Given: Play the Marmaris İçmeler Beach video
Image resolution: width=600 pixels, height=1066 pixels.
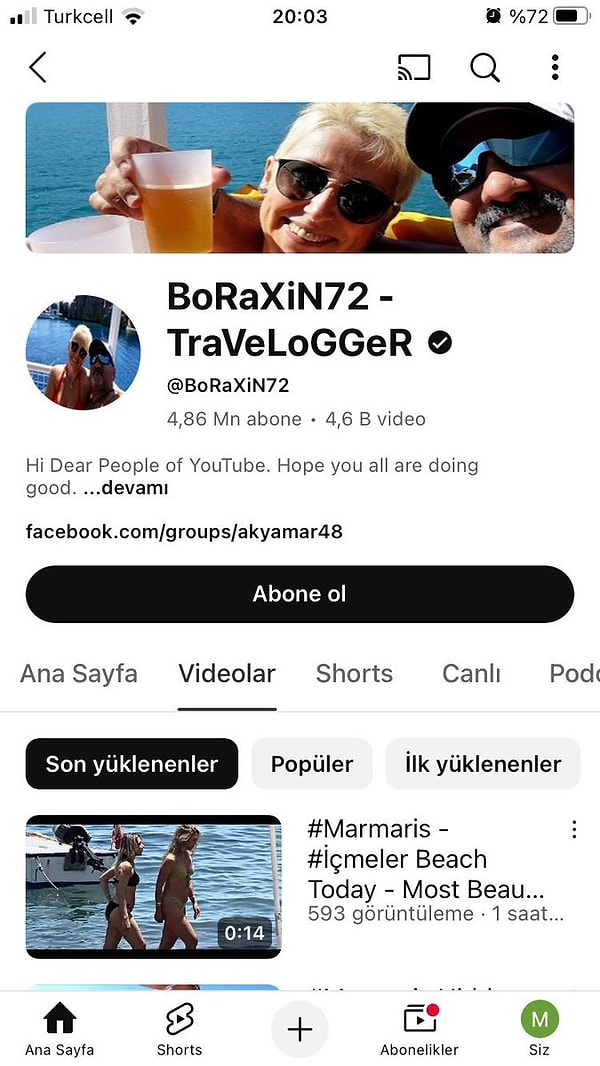Looking at the screenshot, I should pyautogui.click(x=153, y=886).
